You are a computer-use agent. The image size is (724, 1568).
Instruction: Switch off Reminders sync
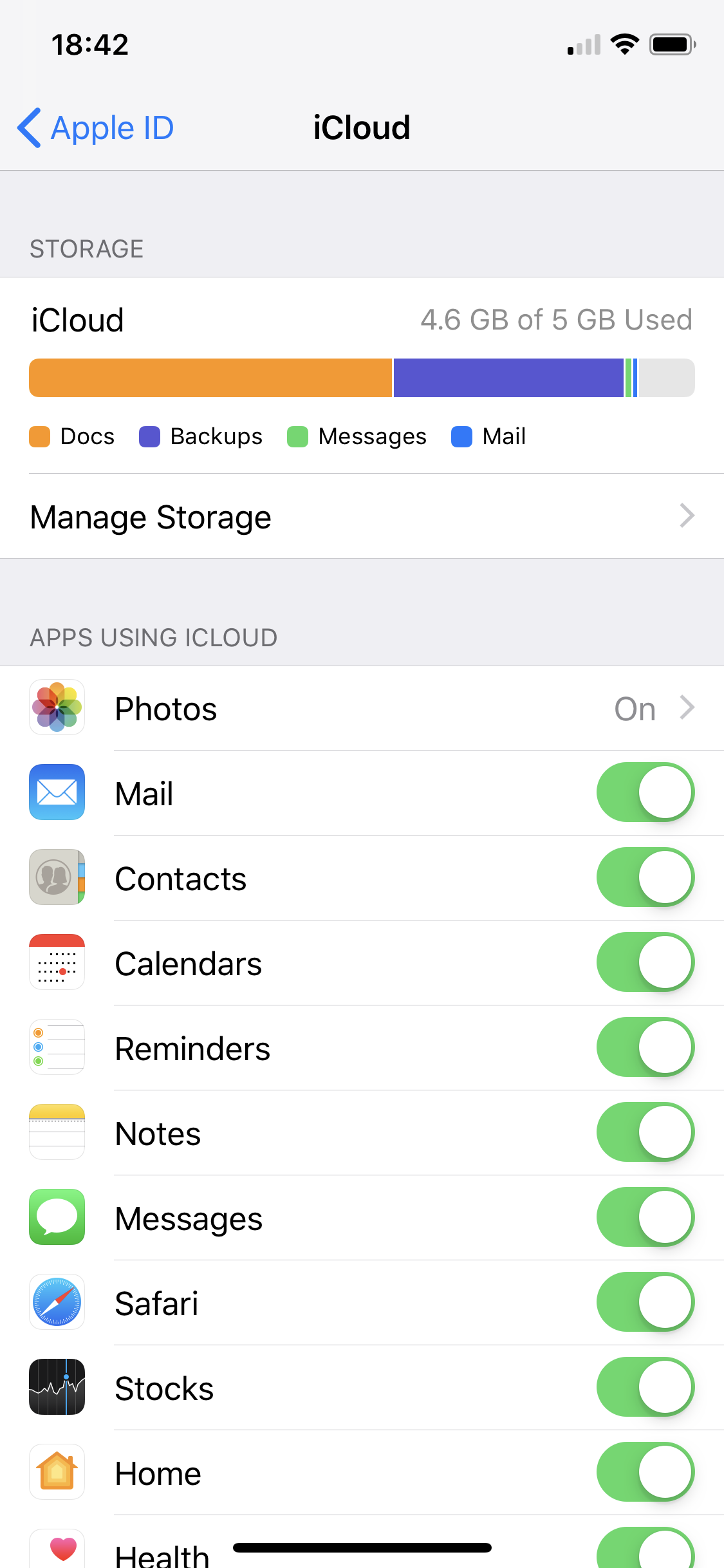pos(645,1047)
